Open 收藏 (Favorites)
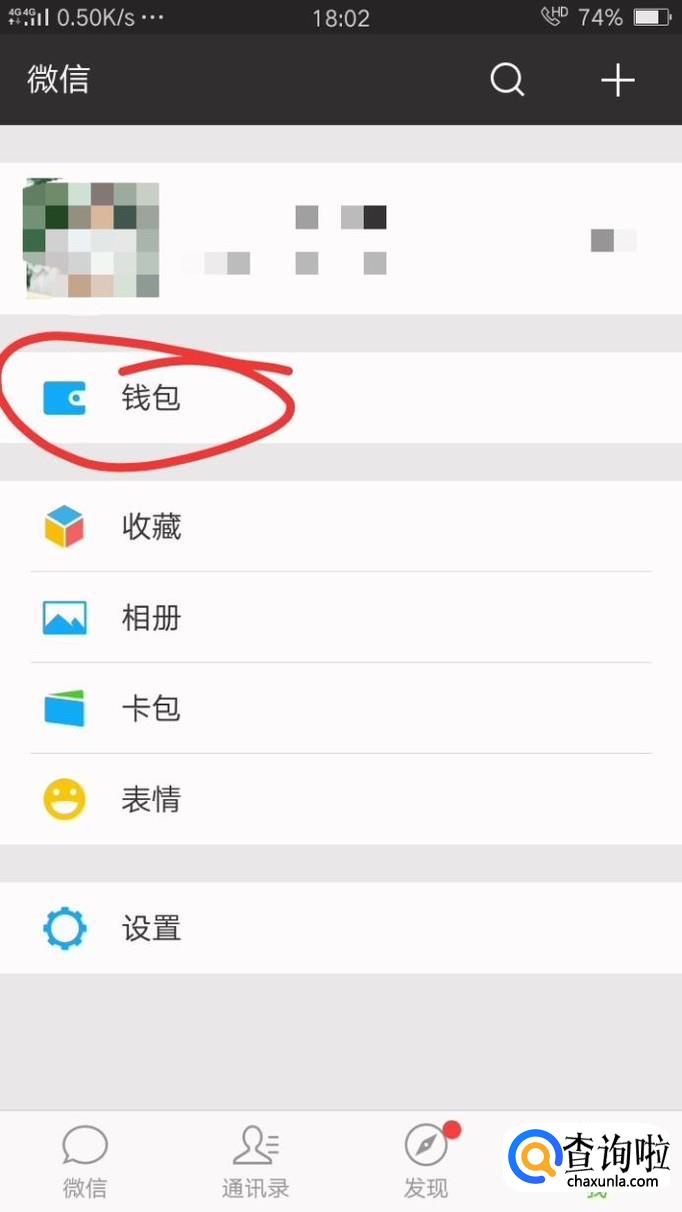Screen dimensions: 682x1212 click(150, 526)
